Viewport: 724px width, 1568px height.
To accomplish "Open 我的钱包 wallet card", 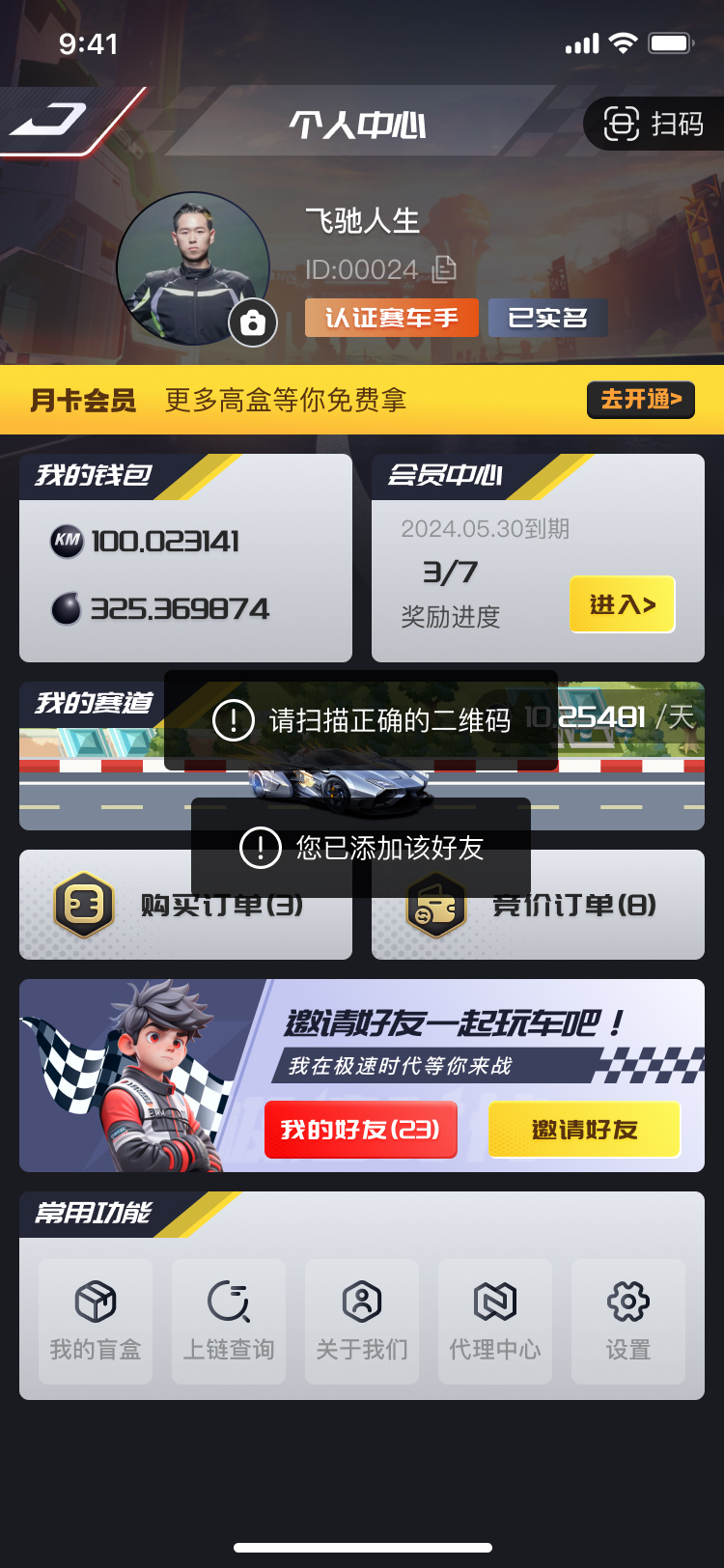I will [x=185, y=558].
